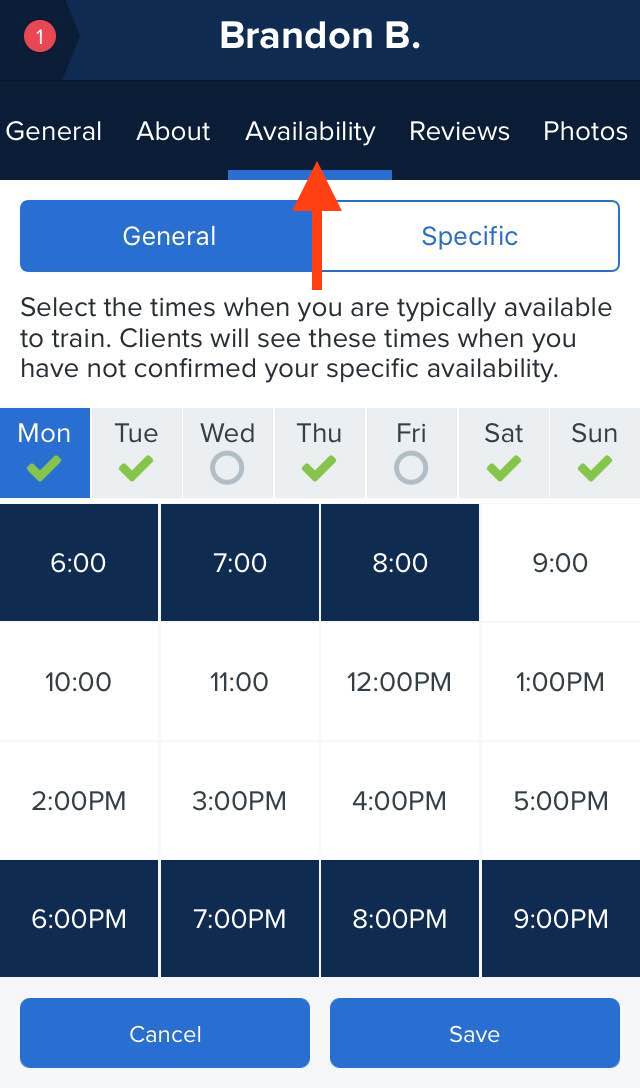Turn off the 9:00PM time slot
The width and height of the screenshot is (640, 1088).
point(560,919)
